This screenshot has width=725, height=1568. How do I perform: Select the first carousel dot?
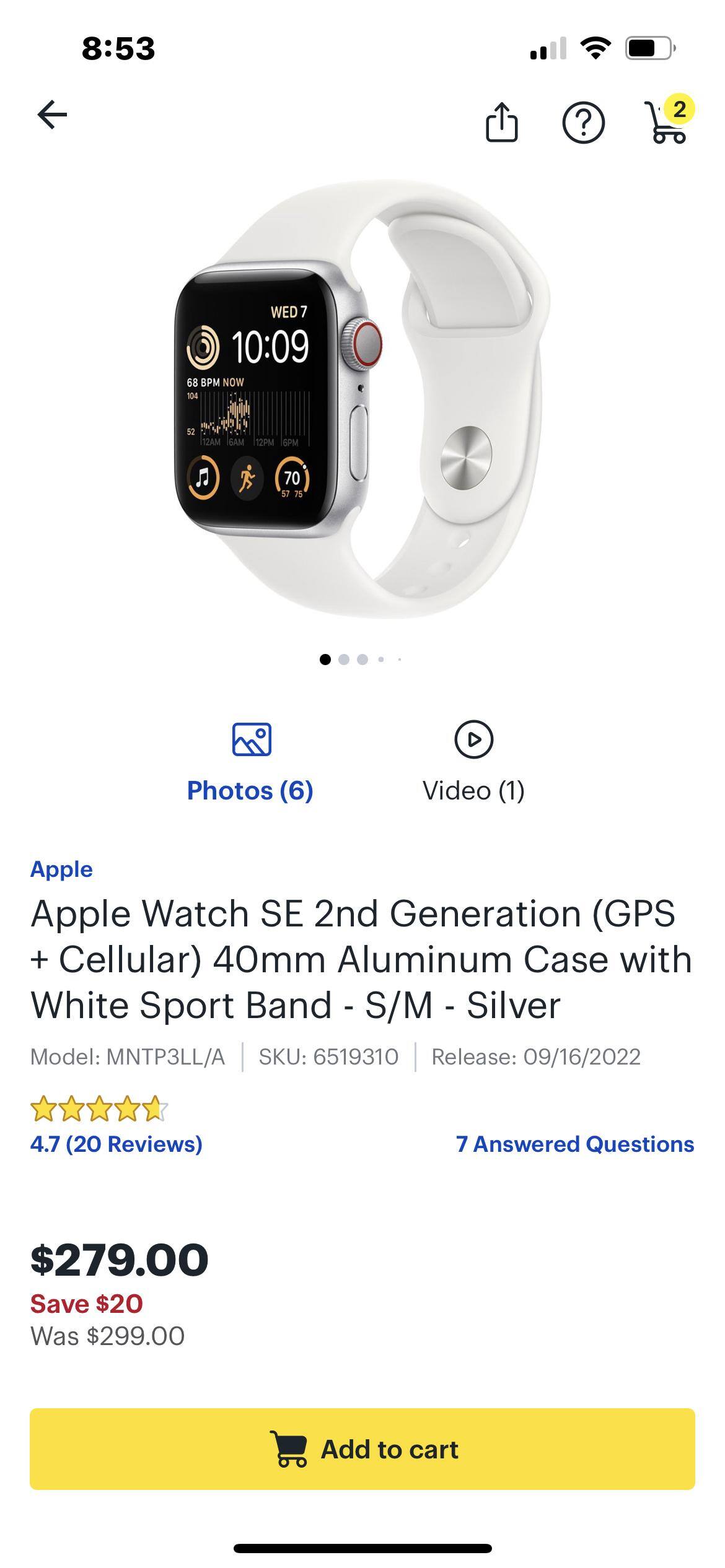[325, 660]
